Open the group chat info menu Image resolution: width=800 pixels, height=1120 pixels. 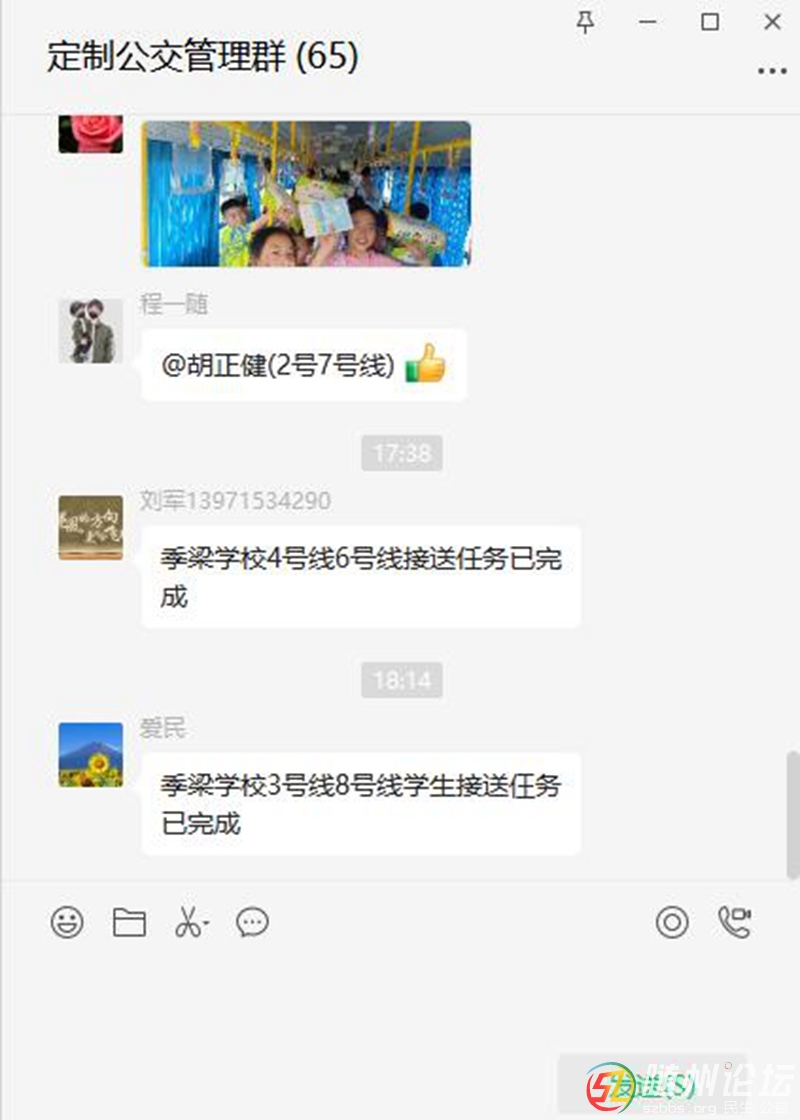coord(772,71)
